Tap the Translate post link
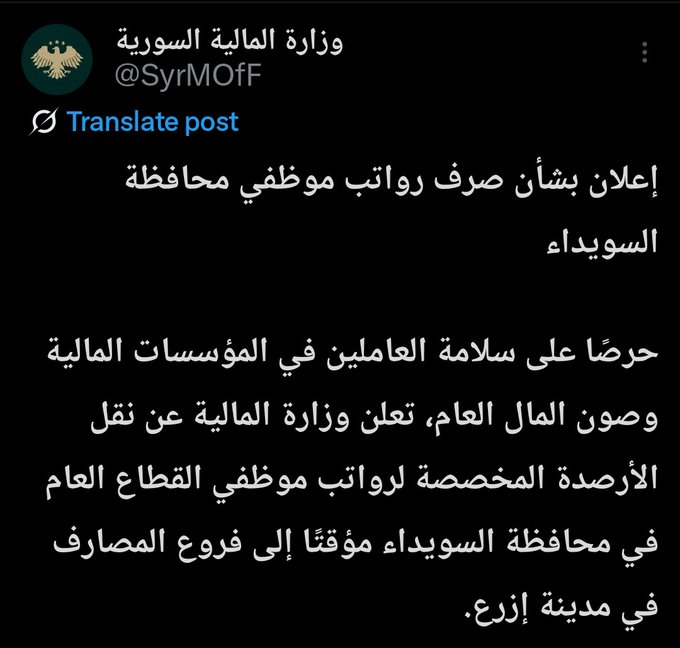This screenshot has height=648, width=680. click(152, 122)
